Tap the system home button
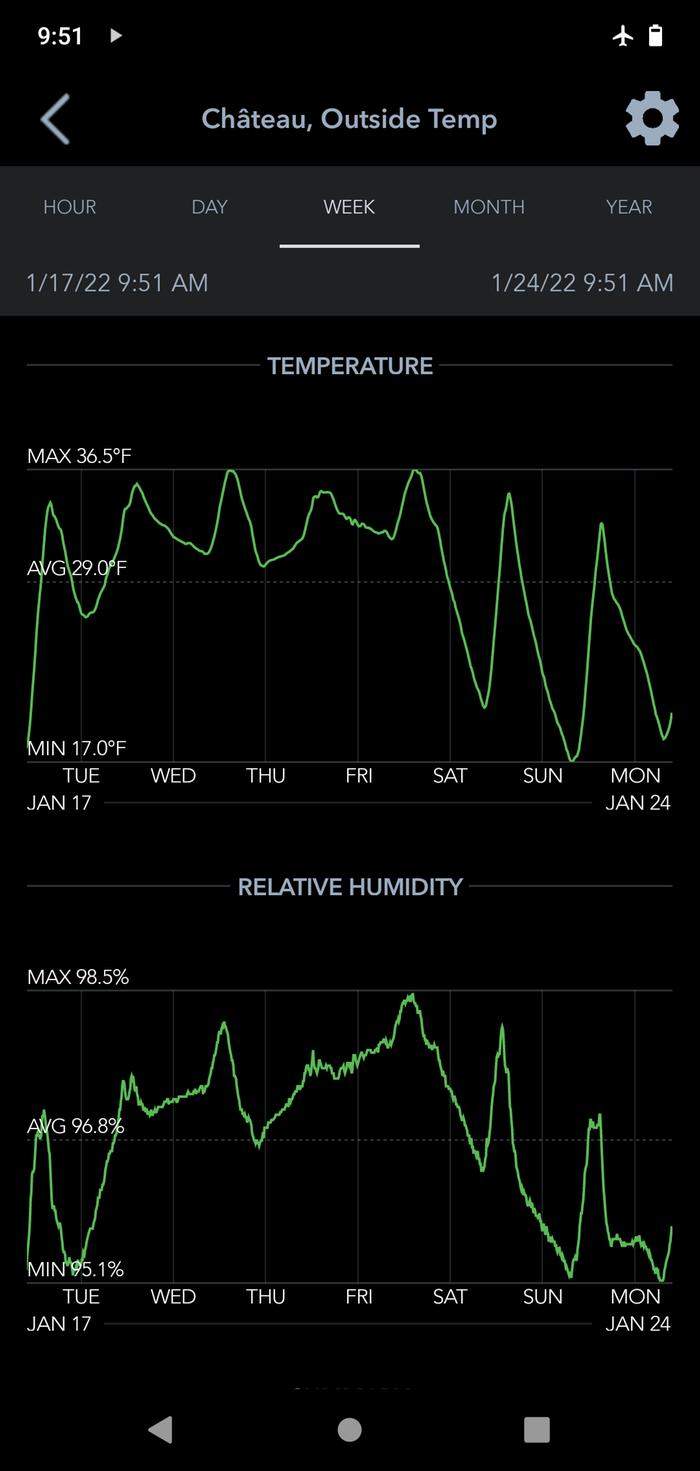Viewport: 700px width, 1471px height. 349,1430
